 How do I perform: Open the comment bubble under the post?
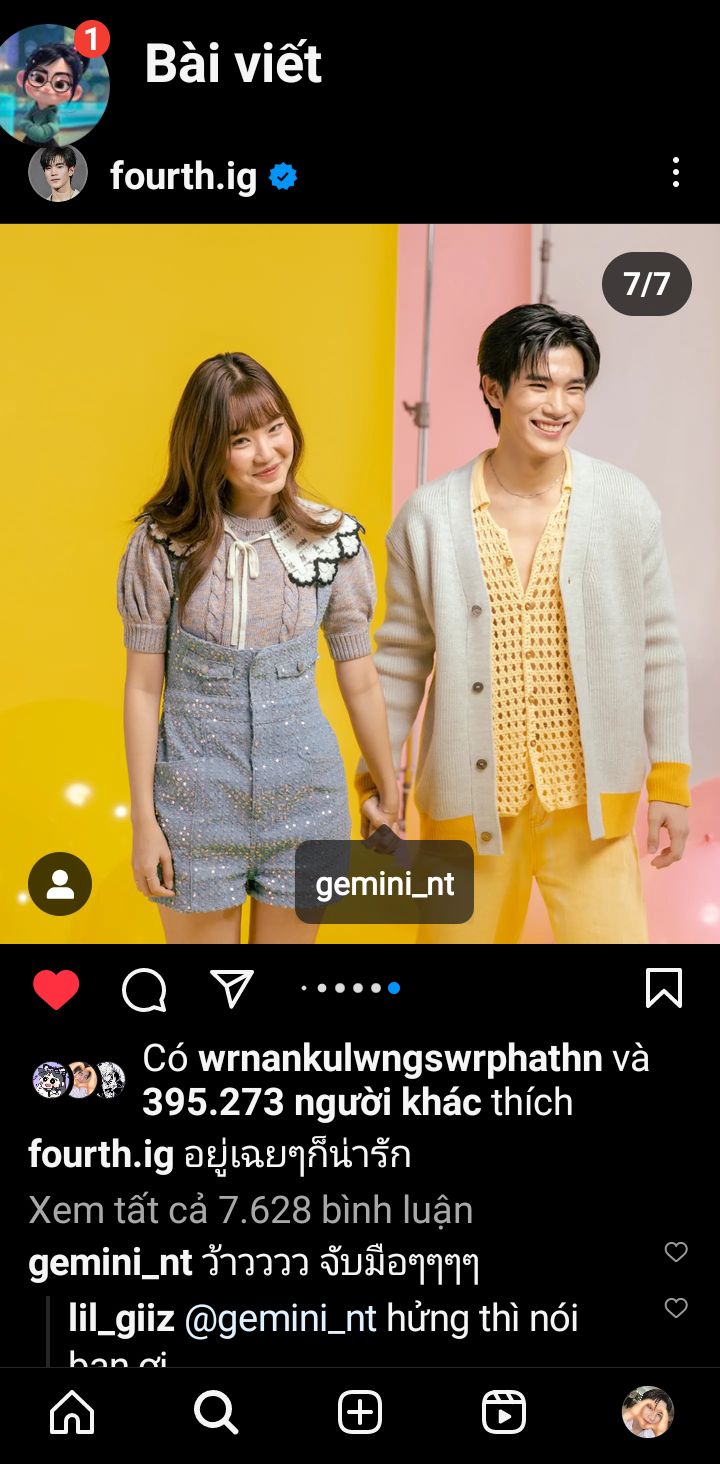[x=144, y=990]
